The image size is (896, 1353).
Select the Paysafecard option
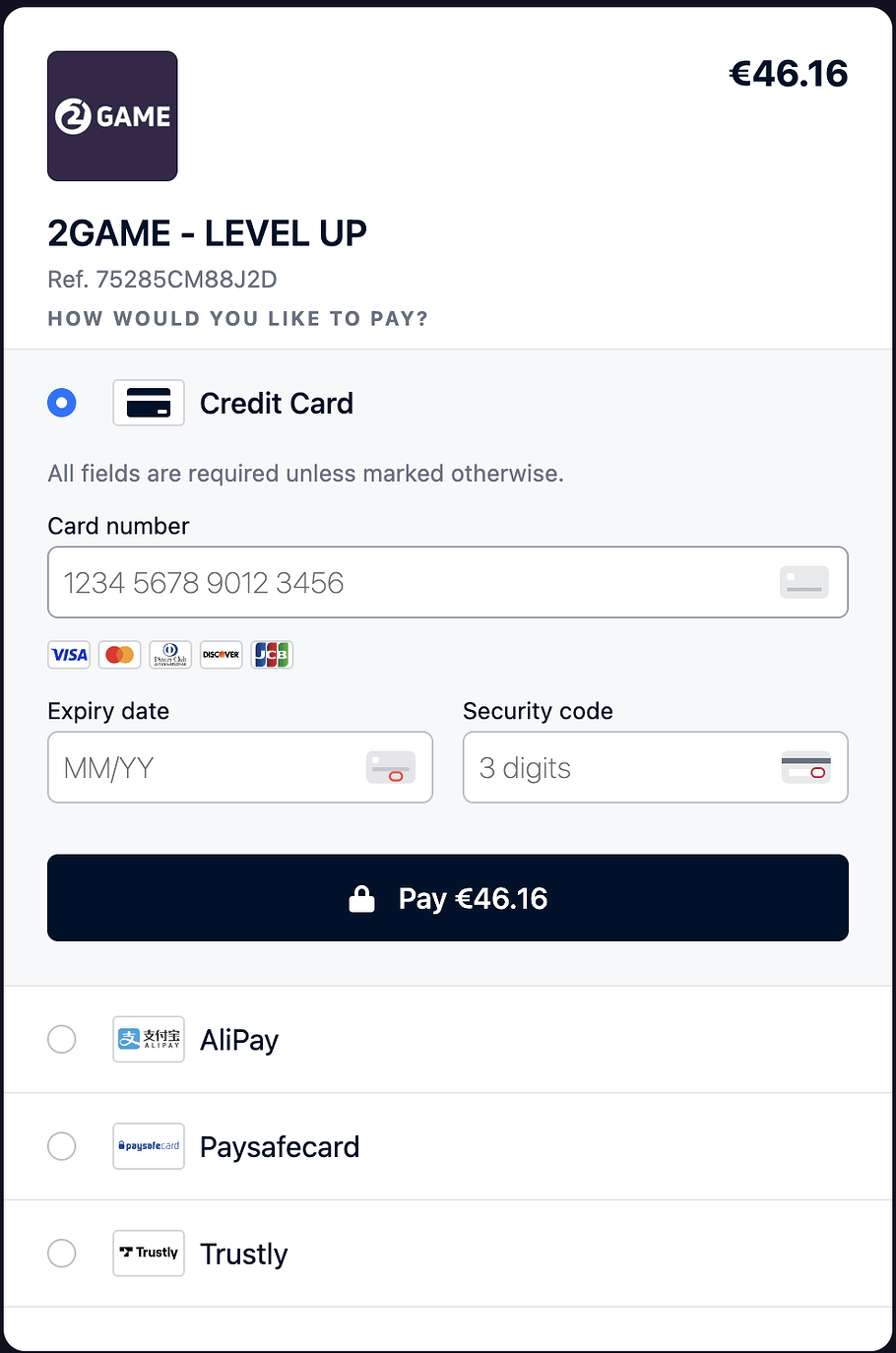click(62, 1146)
